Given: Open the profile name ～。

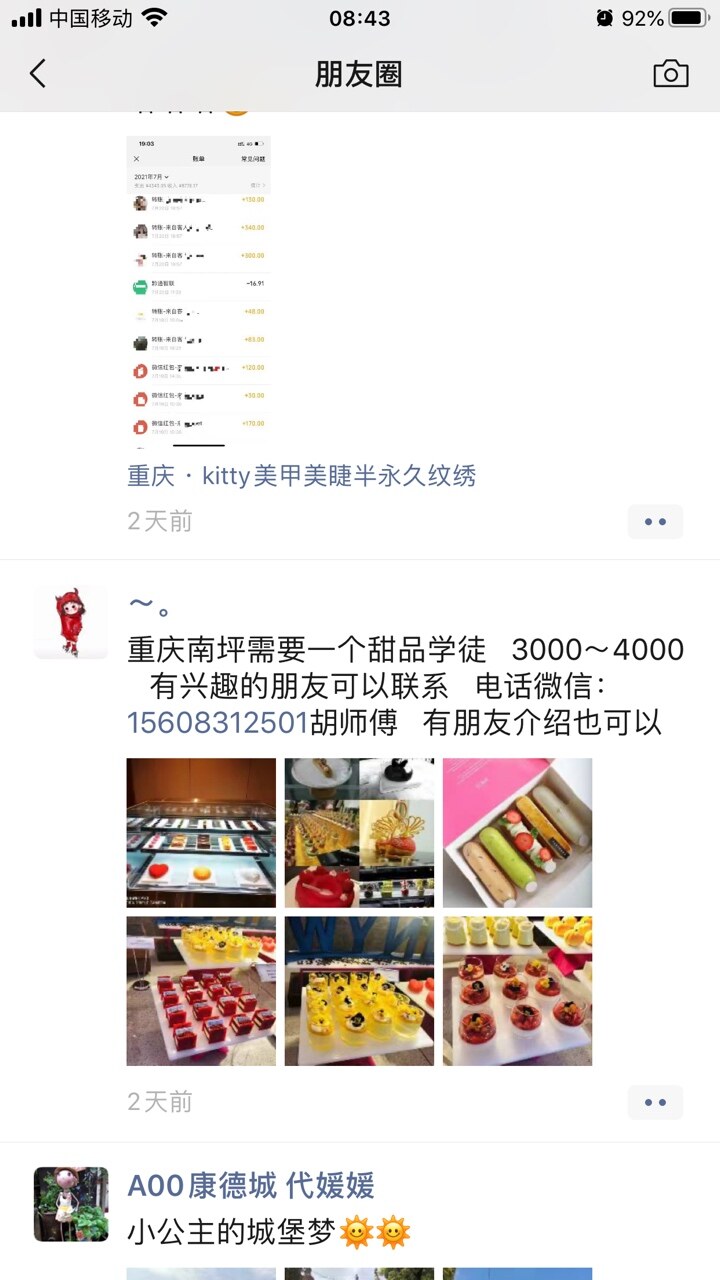Looking at the screenshot, I should click(x=148, y=606).
